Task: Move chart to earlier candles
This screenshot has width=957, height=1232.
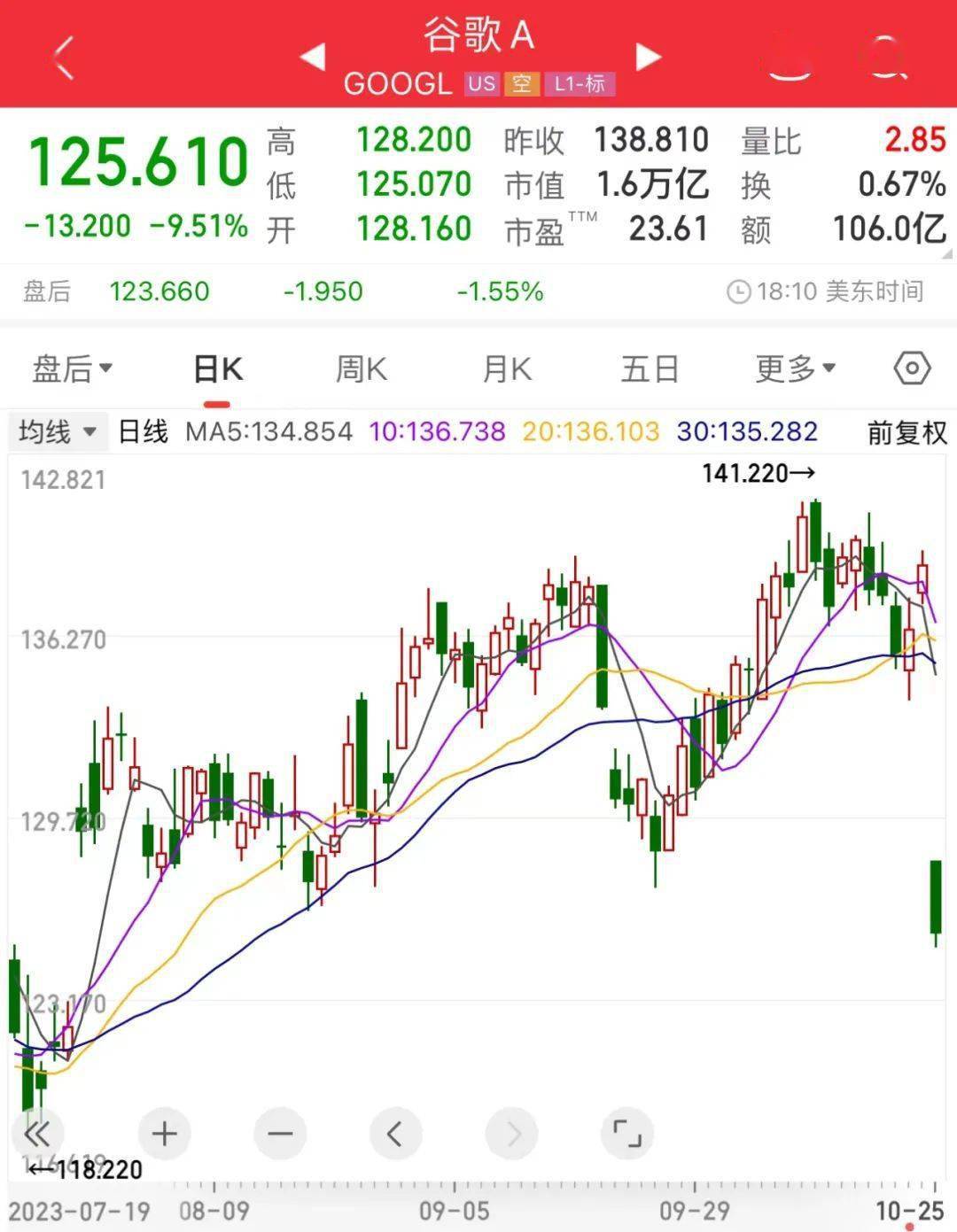Action: tap(395, 1134)
